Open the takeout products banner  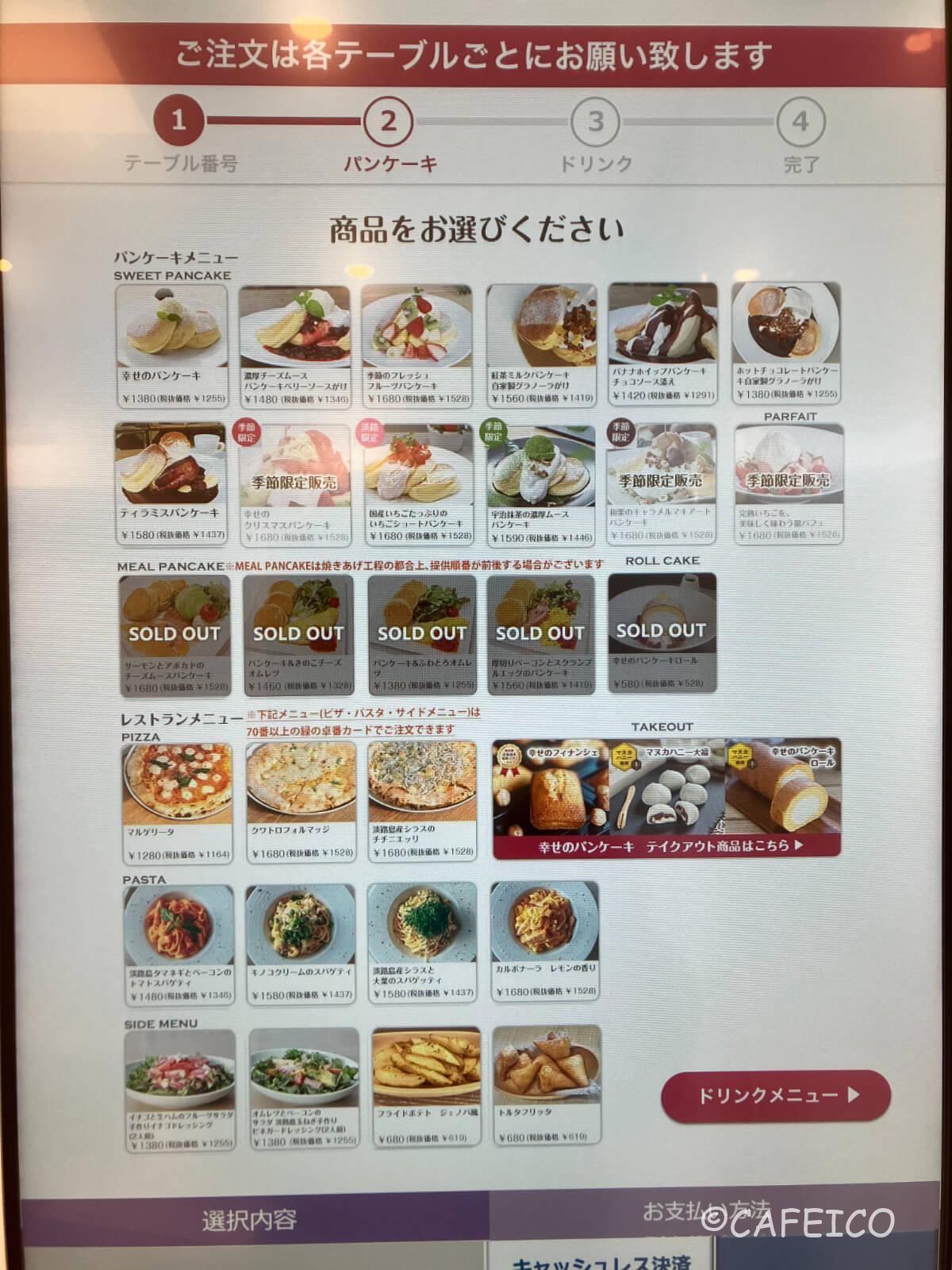pyautogui.click(x=666, y=799)
